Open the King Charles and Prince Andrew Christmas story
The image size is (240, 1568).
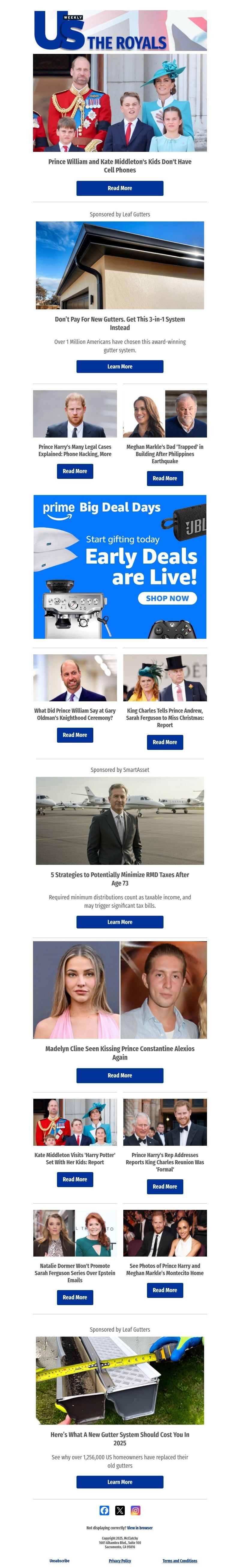click(164, 742)
